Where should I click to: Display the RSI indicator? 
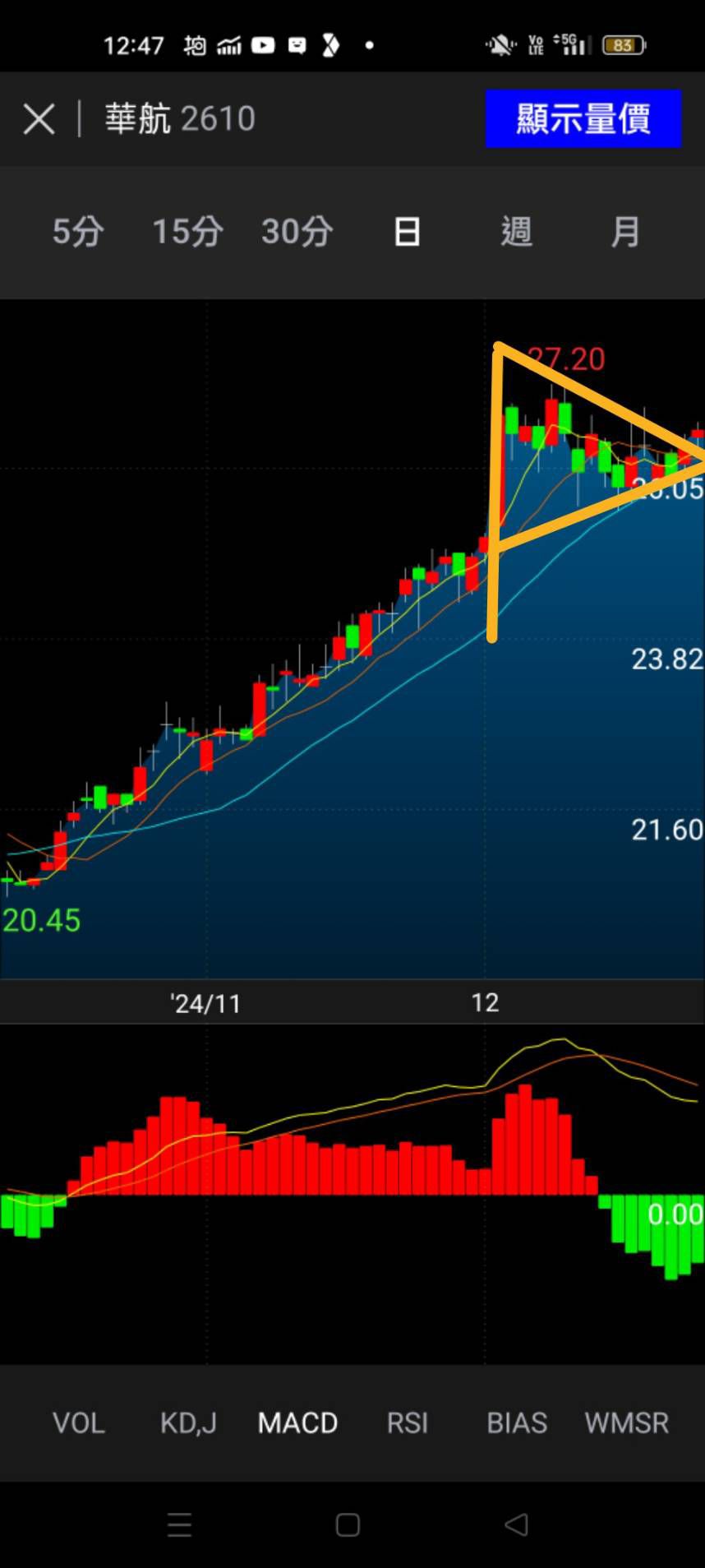pos(408,1422)
